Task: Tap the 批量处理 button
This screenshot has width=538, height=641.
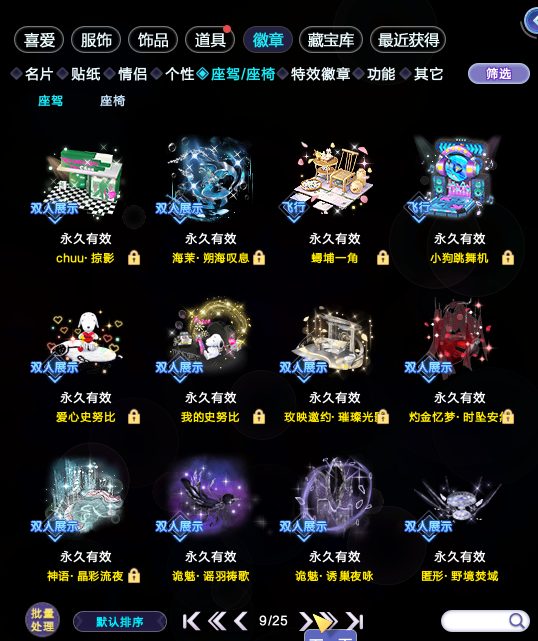Action: [x=43, y=620]
